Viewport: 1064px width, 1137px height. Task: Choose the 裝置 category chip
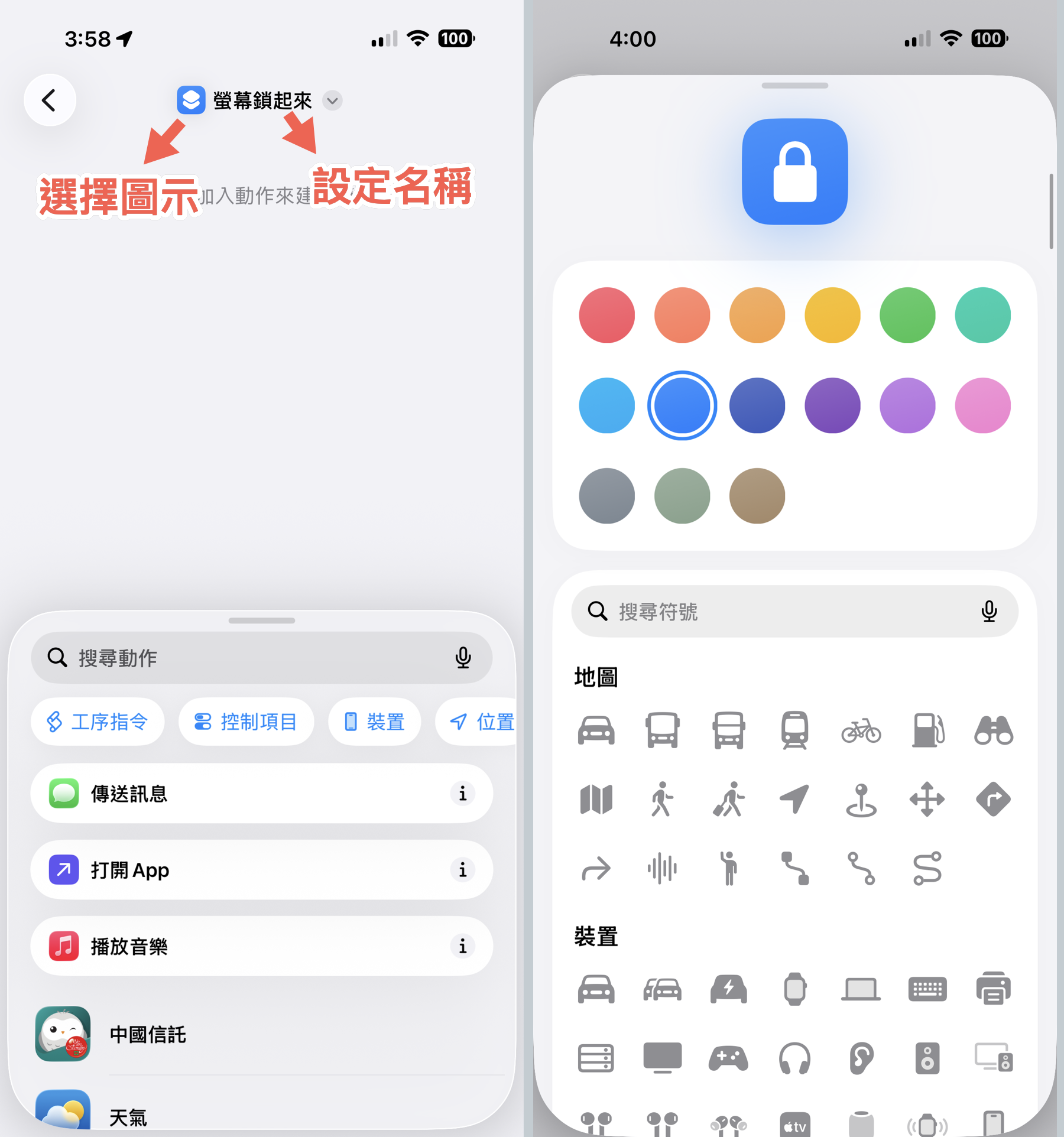pyautogui.click(x=374, y=722)
